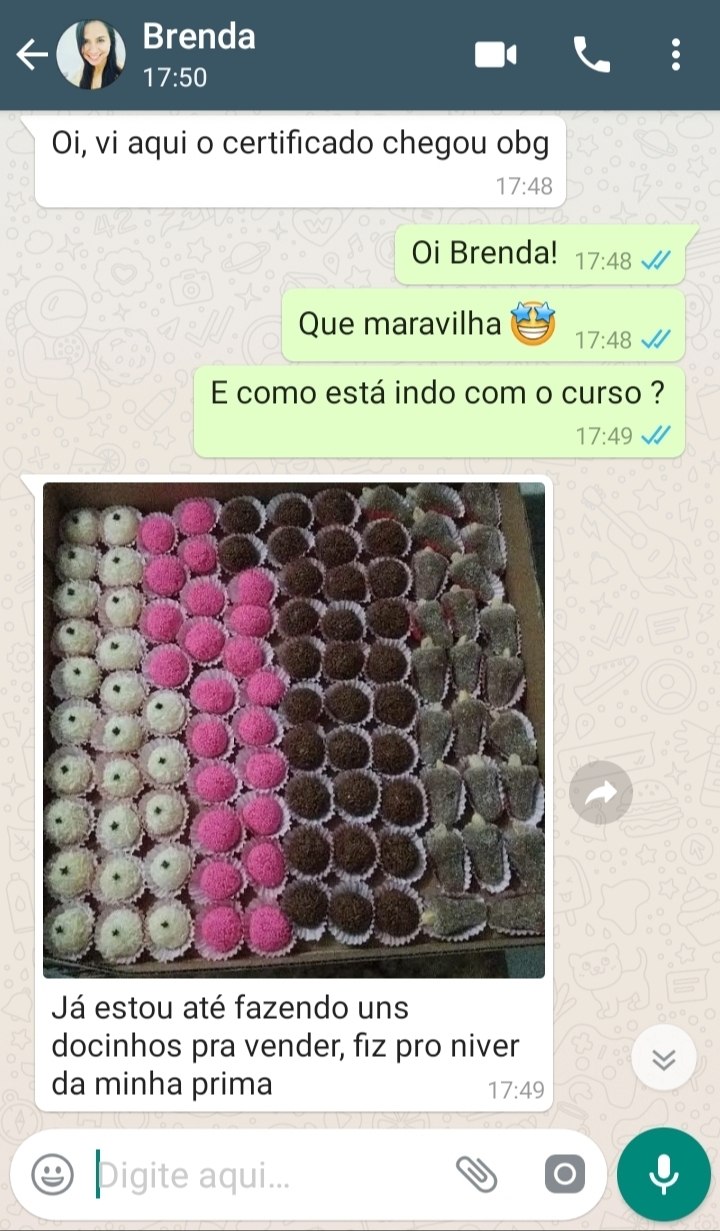Start a video call with Brenda
The image size is (720, 1231).
click(x=495, y=55)
